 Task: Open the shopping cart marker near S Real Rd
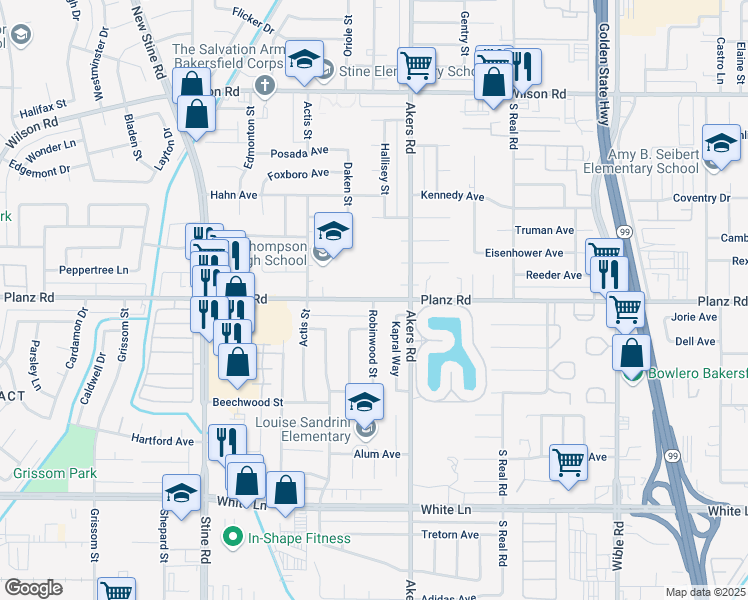[x=568, y=466]
